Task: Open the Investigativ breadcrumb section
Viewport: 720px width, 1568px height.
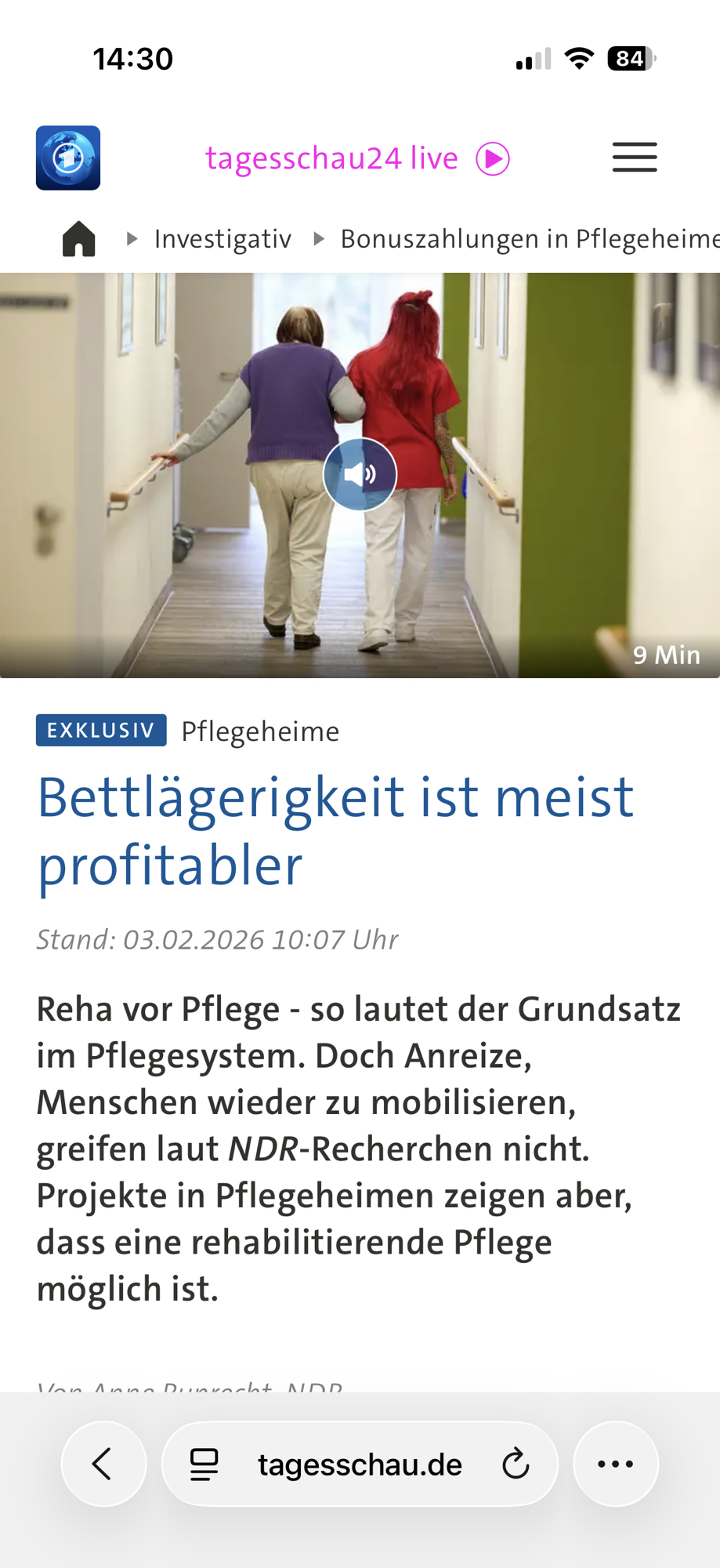Action: 223,238
